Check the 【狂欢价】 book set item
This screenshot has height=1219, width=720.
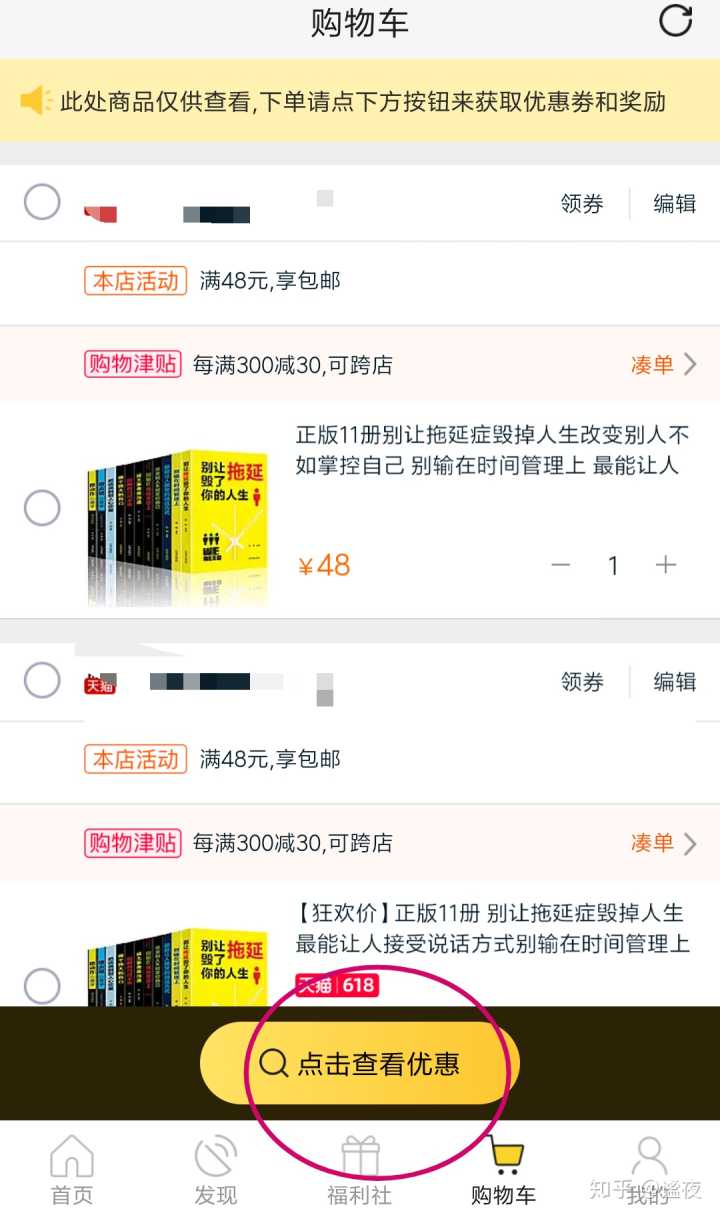pyautogui.click(x=42, y=986)
